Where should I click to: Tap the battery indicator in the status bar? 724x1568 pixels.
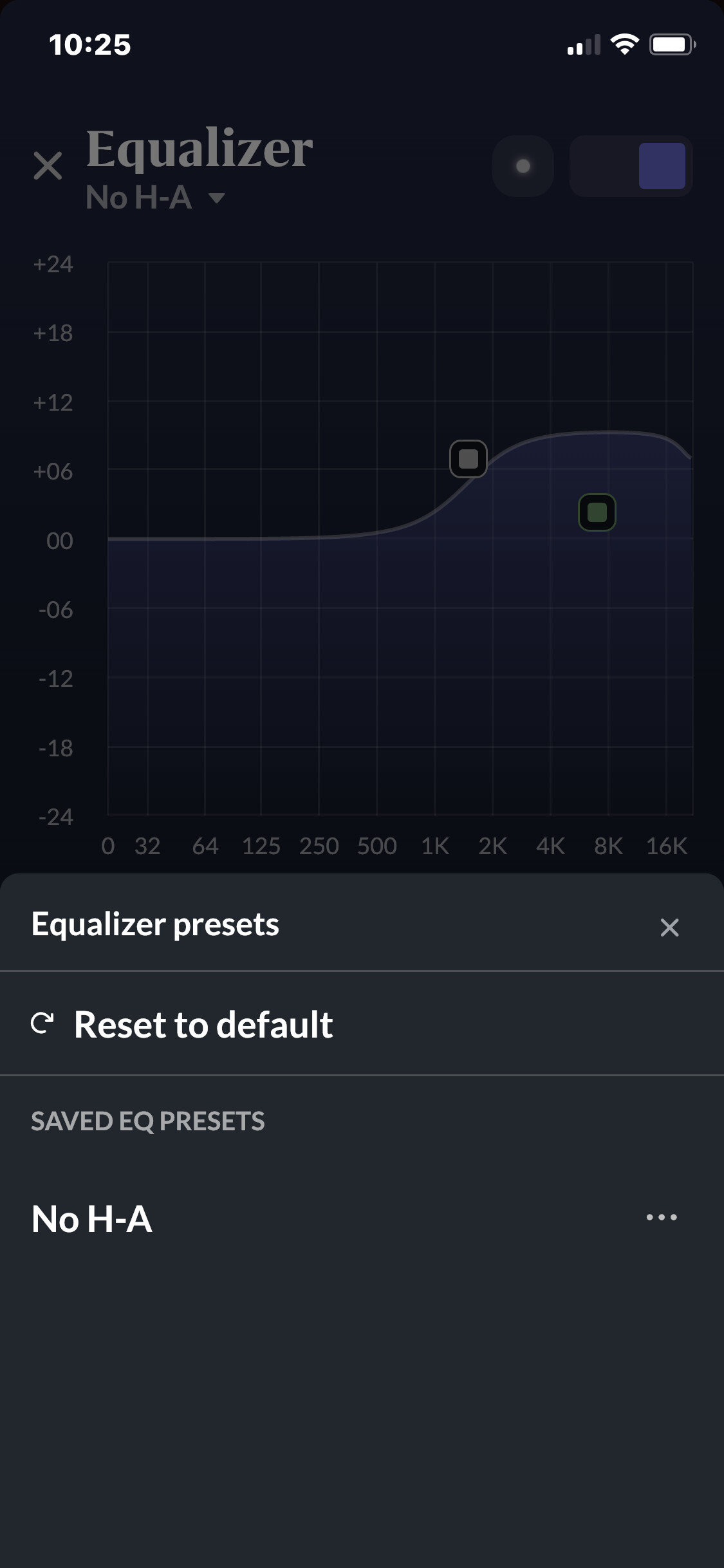(671, 44)
